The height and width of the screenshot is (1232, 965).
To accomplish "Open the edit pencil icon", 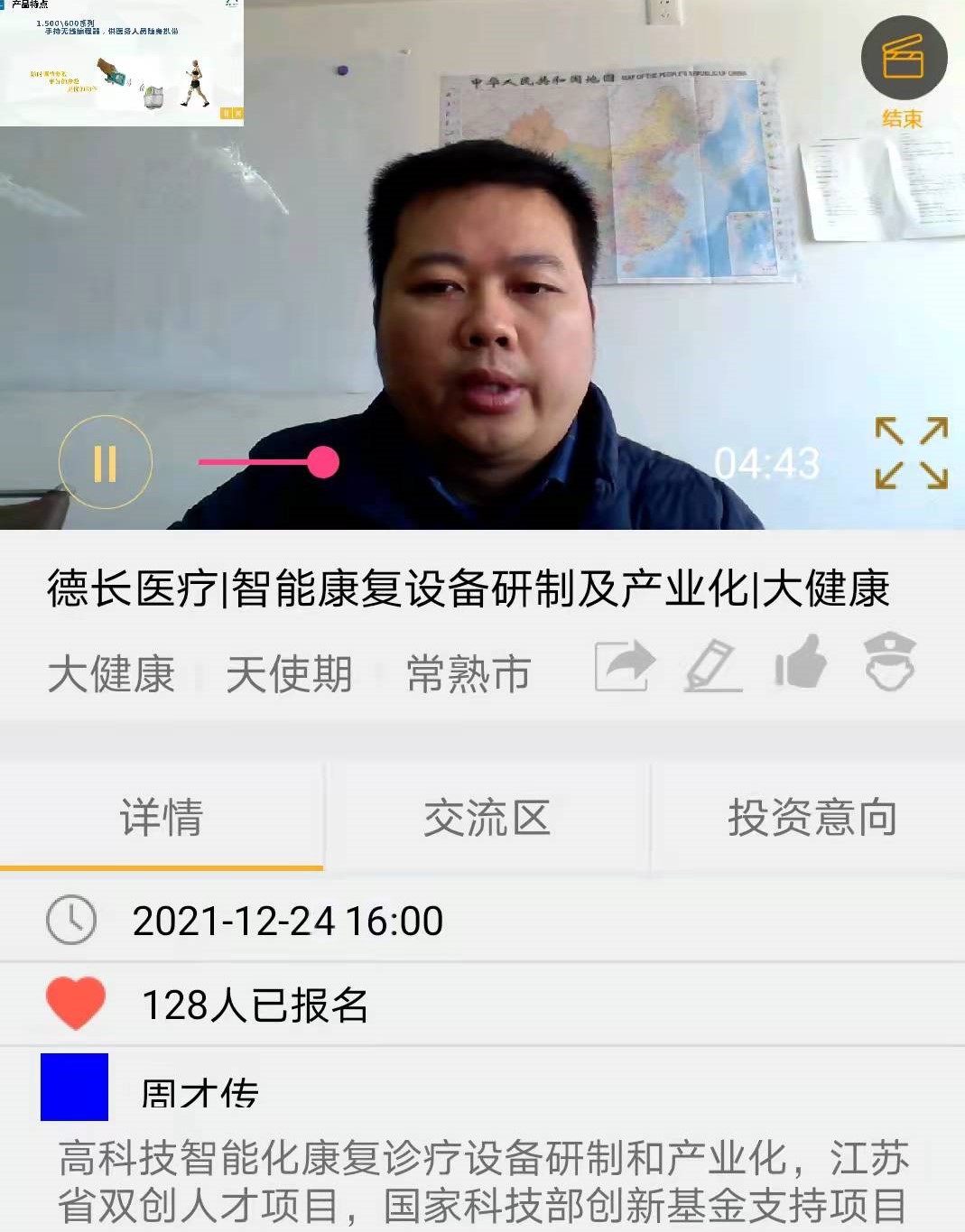I will coord(712,666).
